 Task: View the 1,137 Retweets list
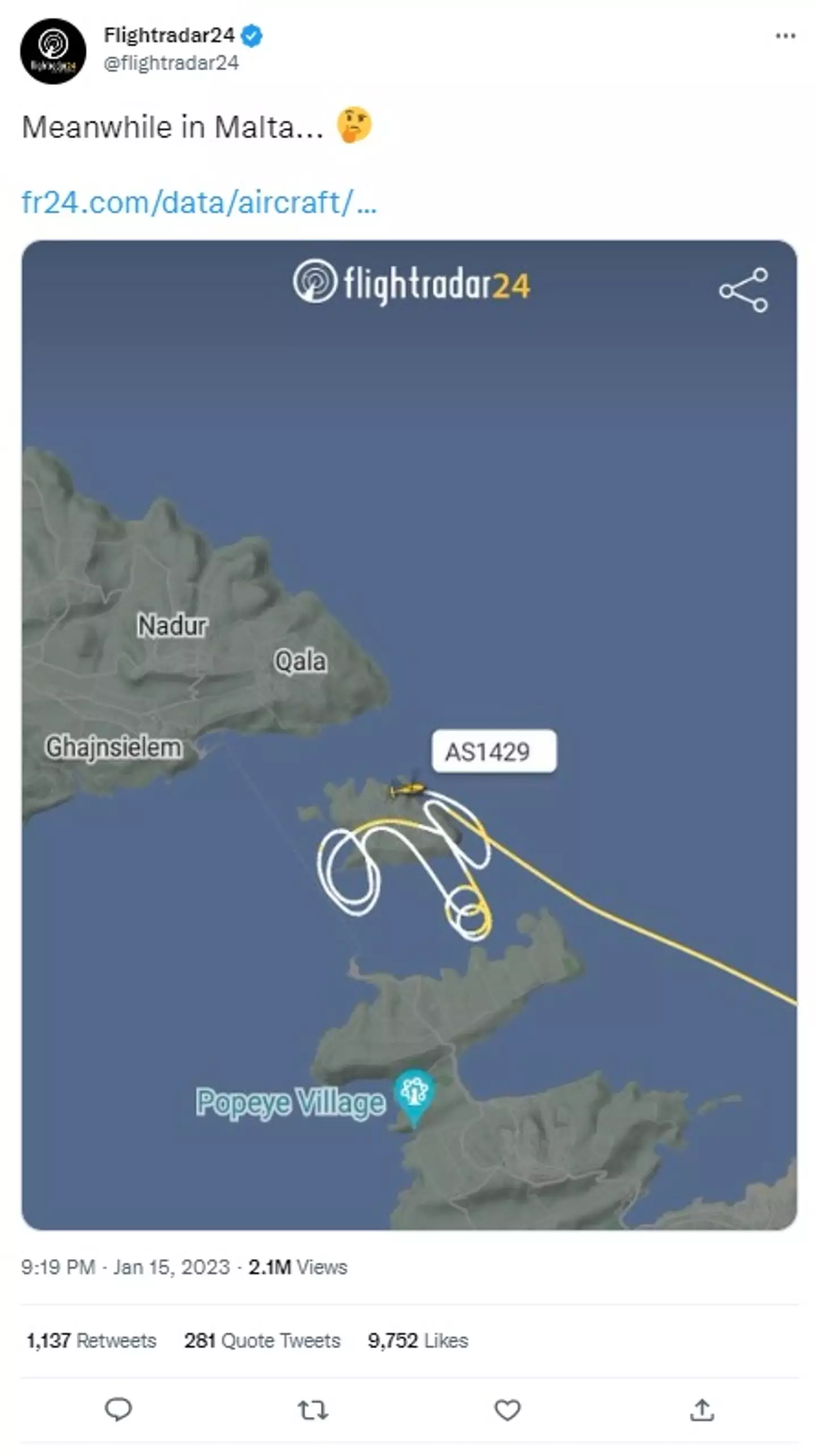coord(91,1340)
